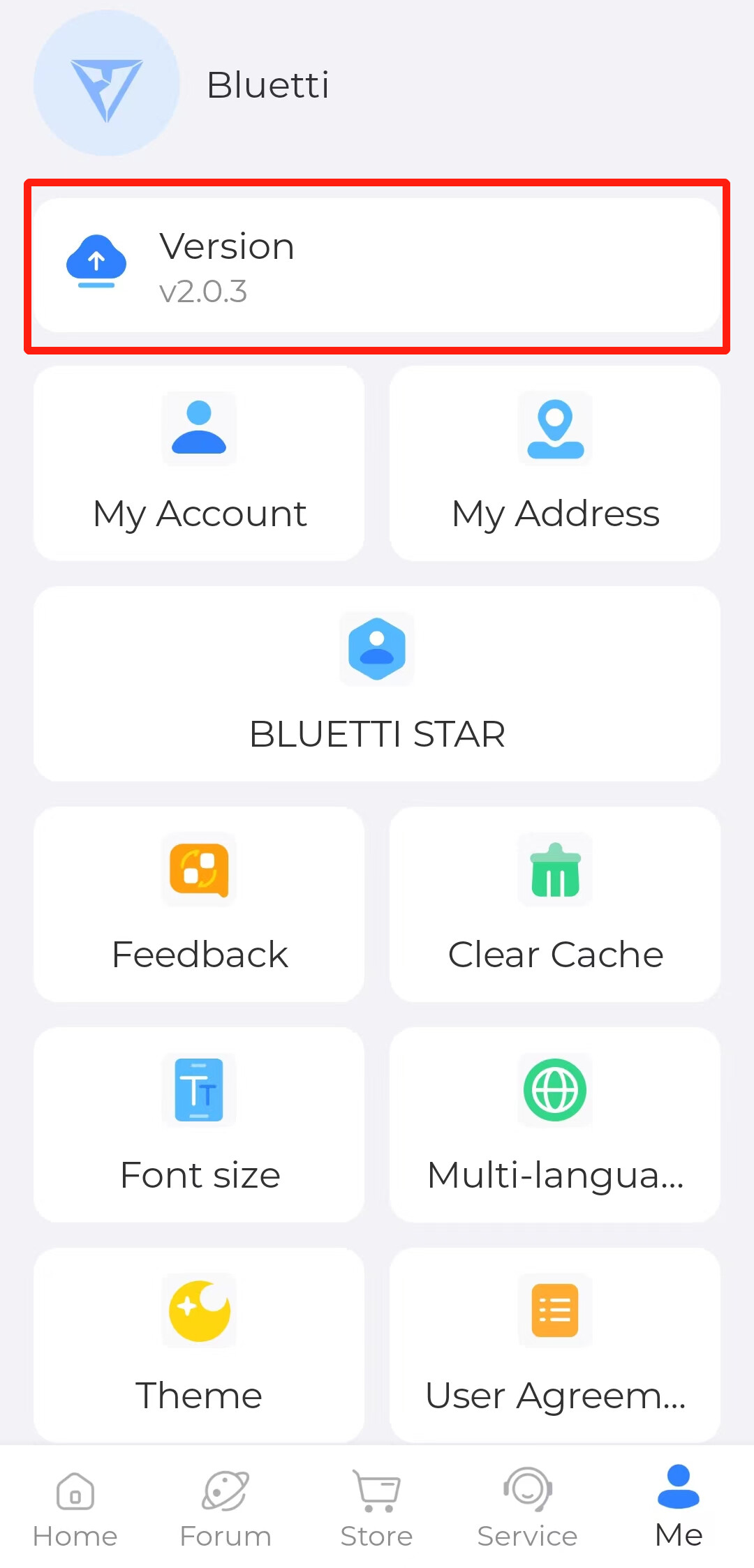754x1568 pixels.
Task: Tap Clear Cache
Action: click(x=555, y=904)
